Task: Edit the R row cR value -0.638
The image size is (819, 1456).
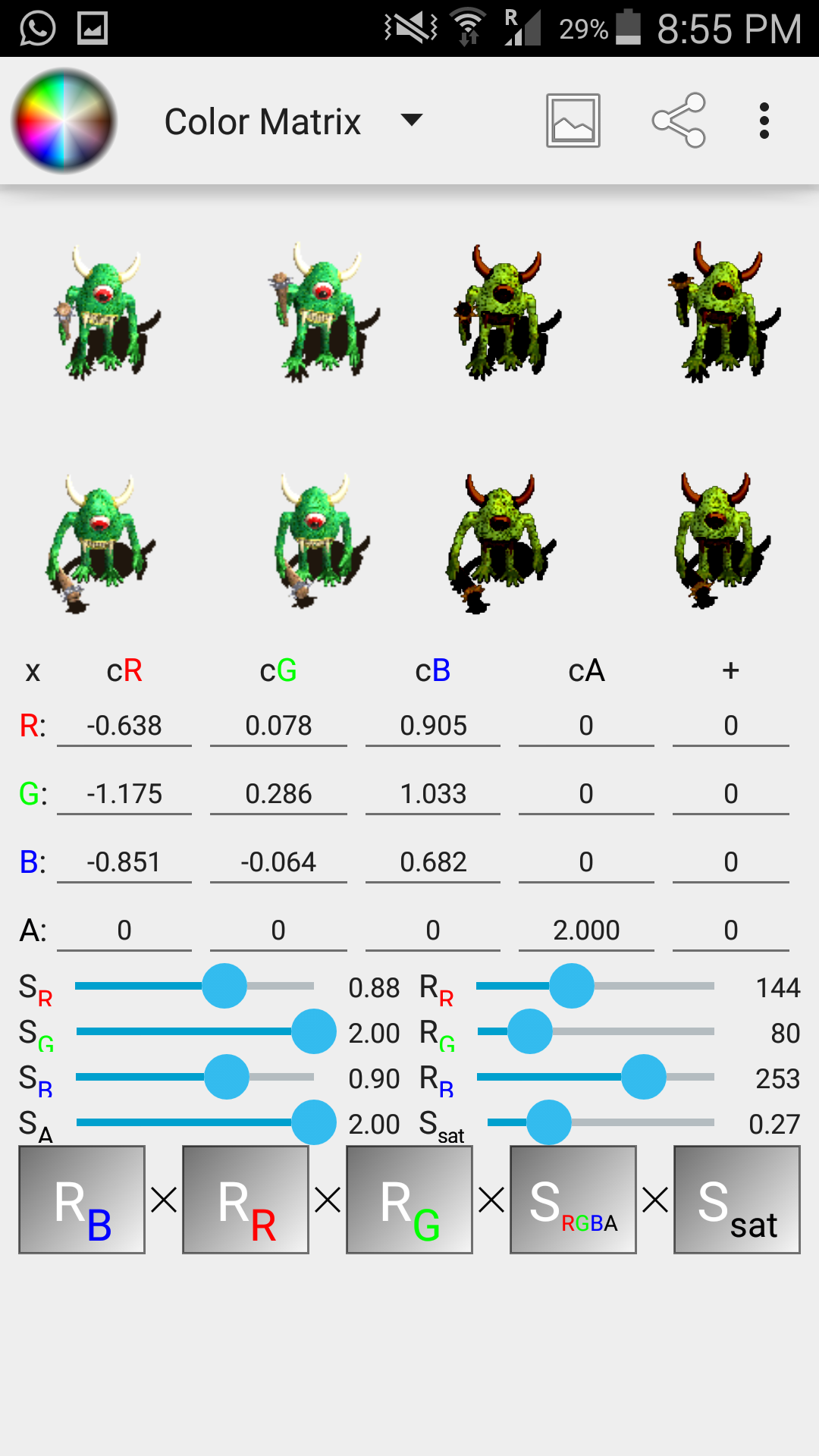Action: click(x=124, y=726)
